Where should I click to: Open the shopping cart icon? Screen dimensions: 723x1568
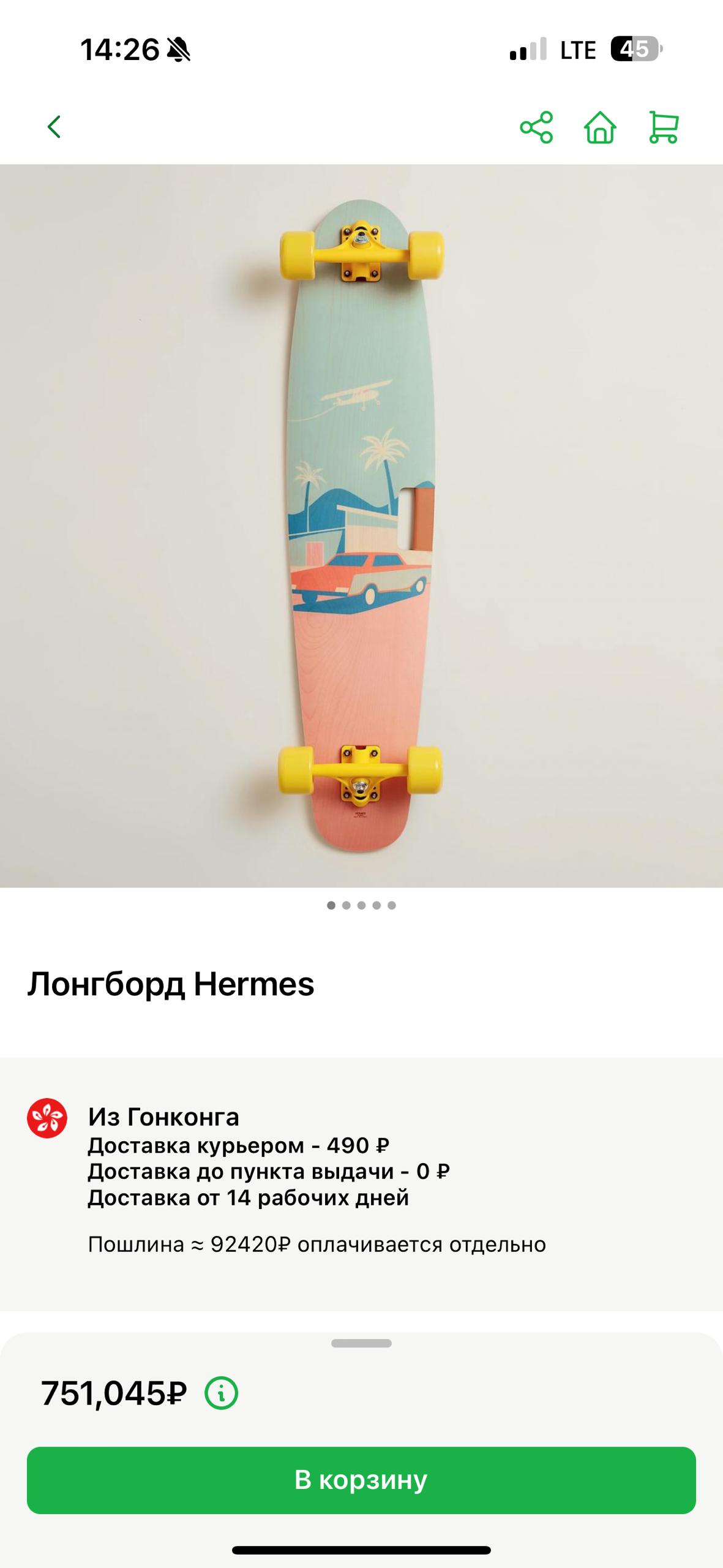664,127
